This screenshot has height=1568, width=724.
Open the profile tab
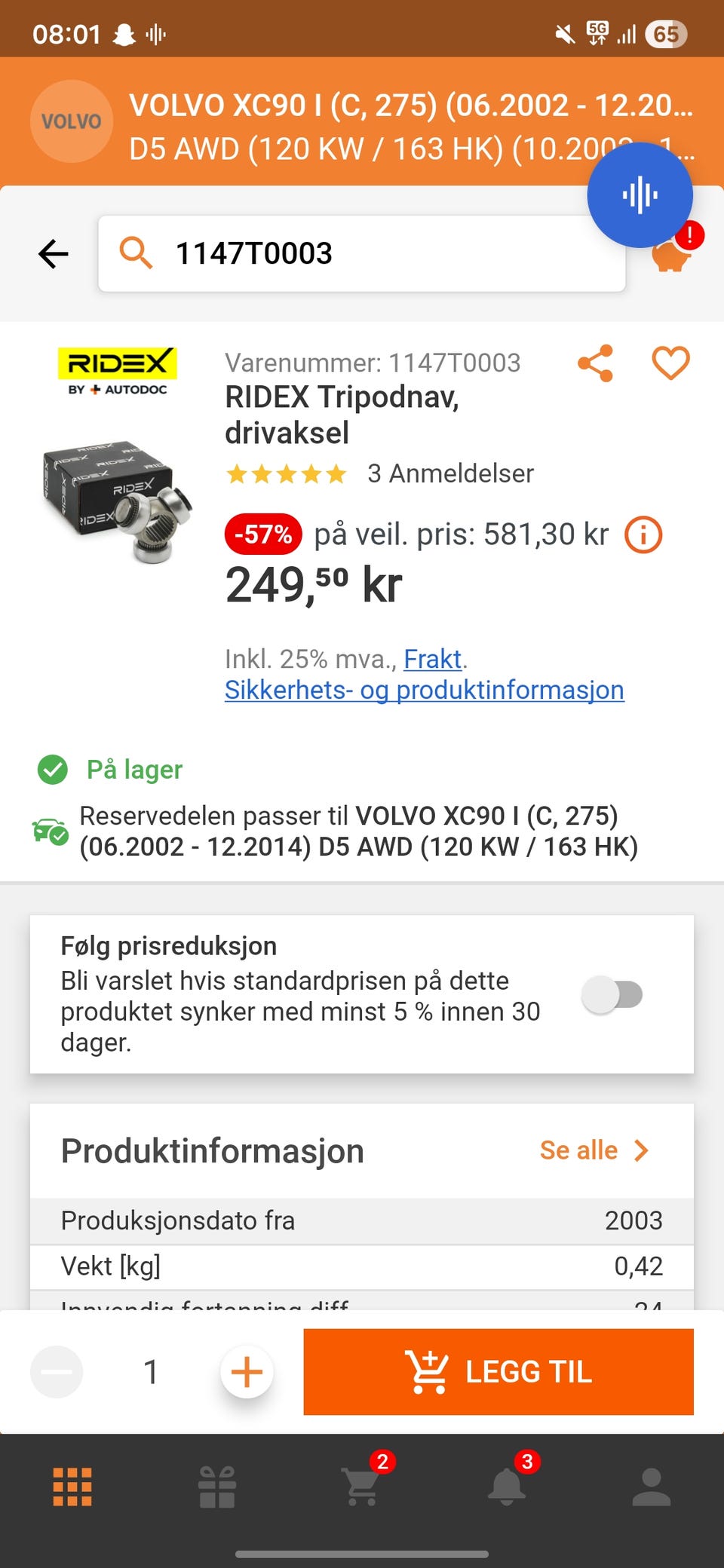pyautogui.click(x=652, y=1487)
